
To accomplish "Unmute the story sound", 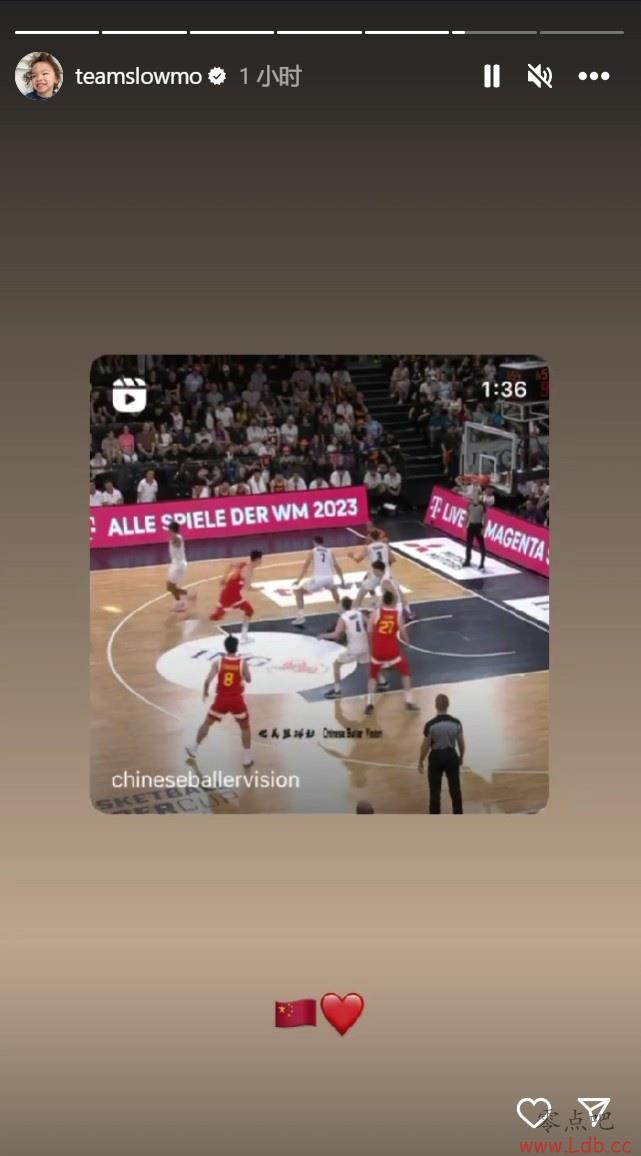I will click(540, 77).
